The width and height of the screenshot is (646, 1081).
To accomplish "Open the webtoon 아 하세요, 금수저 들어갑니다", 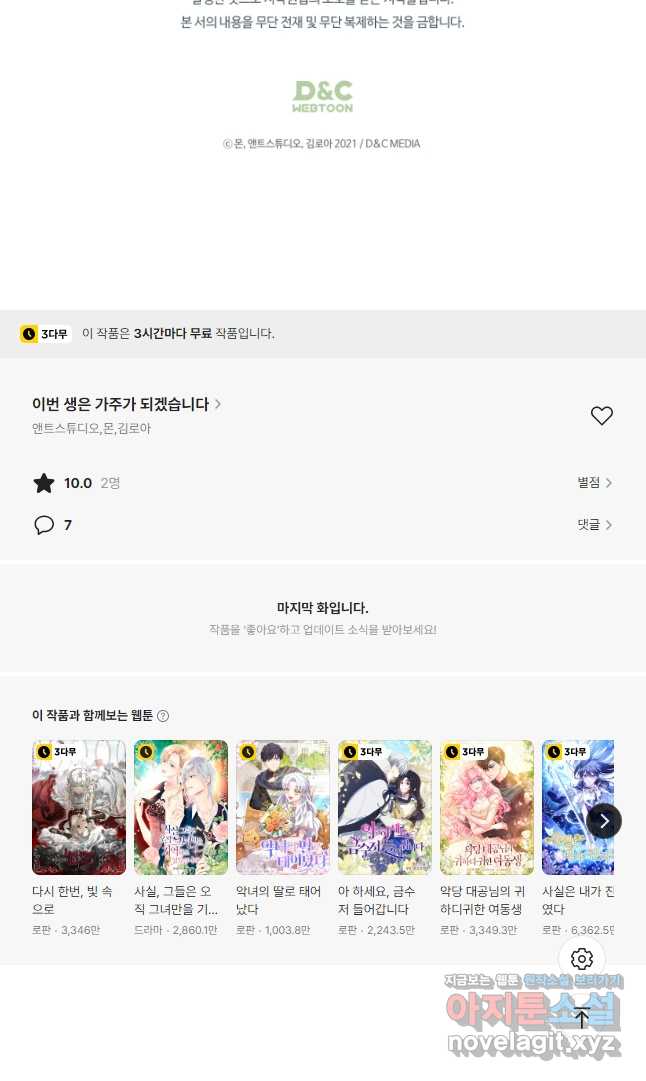I will tap(385, 807).
